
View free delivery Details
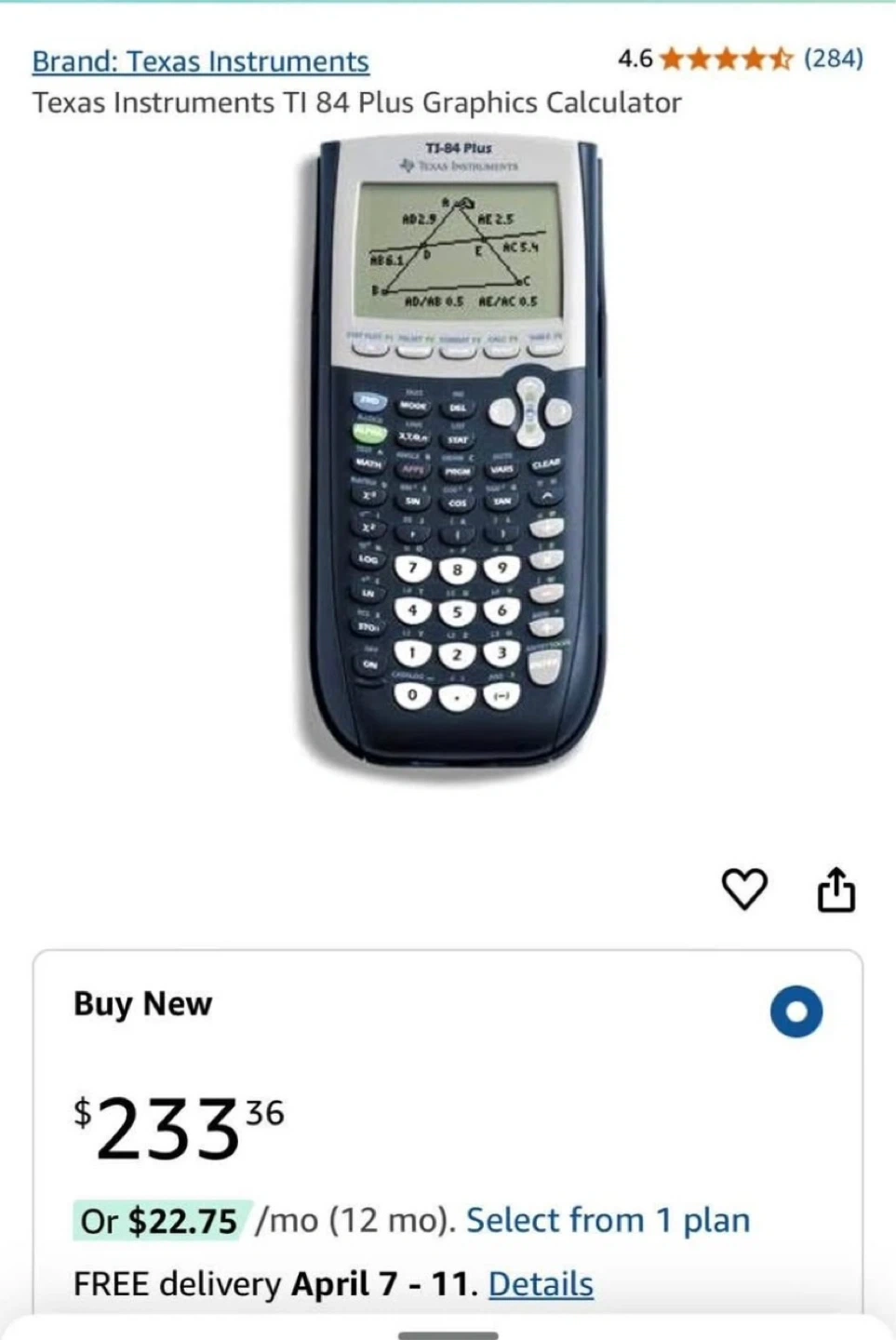(x=541, y=1284)
